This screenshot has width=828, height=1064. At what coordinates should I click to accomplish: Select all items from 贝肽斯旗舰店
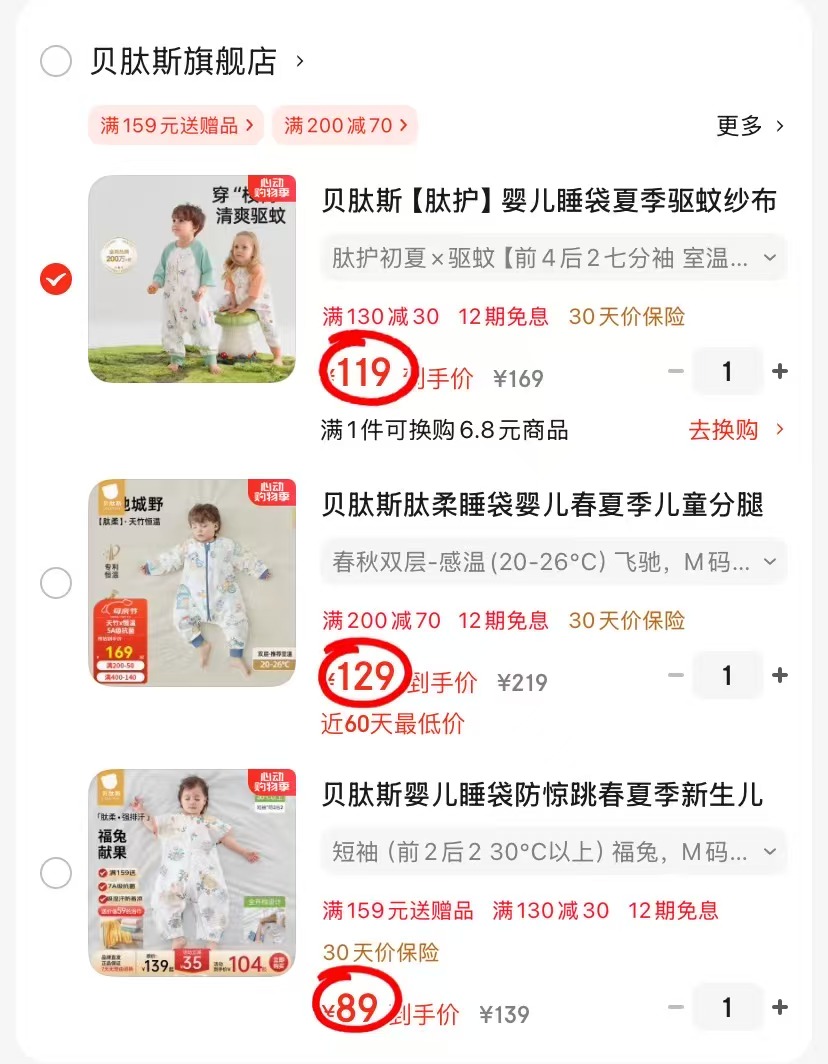point(56,61)
